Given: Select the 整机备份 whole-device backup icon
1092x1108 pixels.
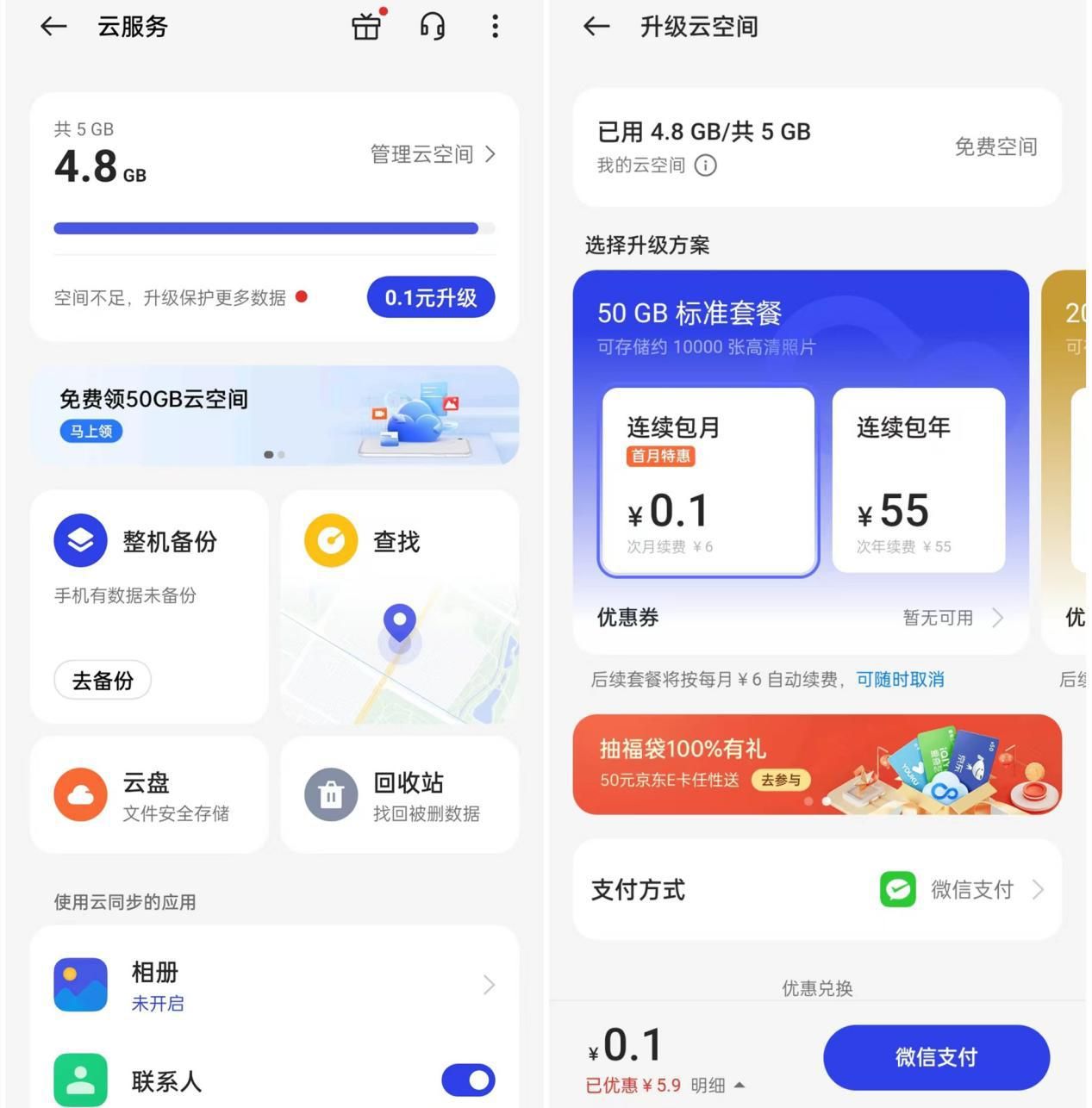Looking at the screenshot, I should pyautogui.click(x=80, y=541).
